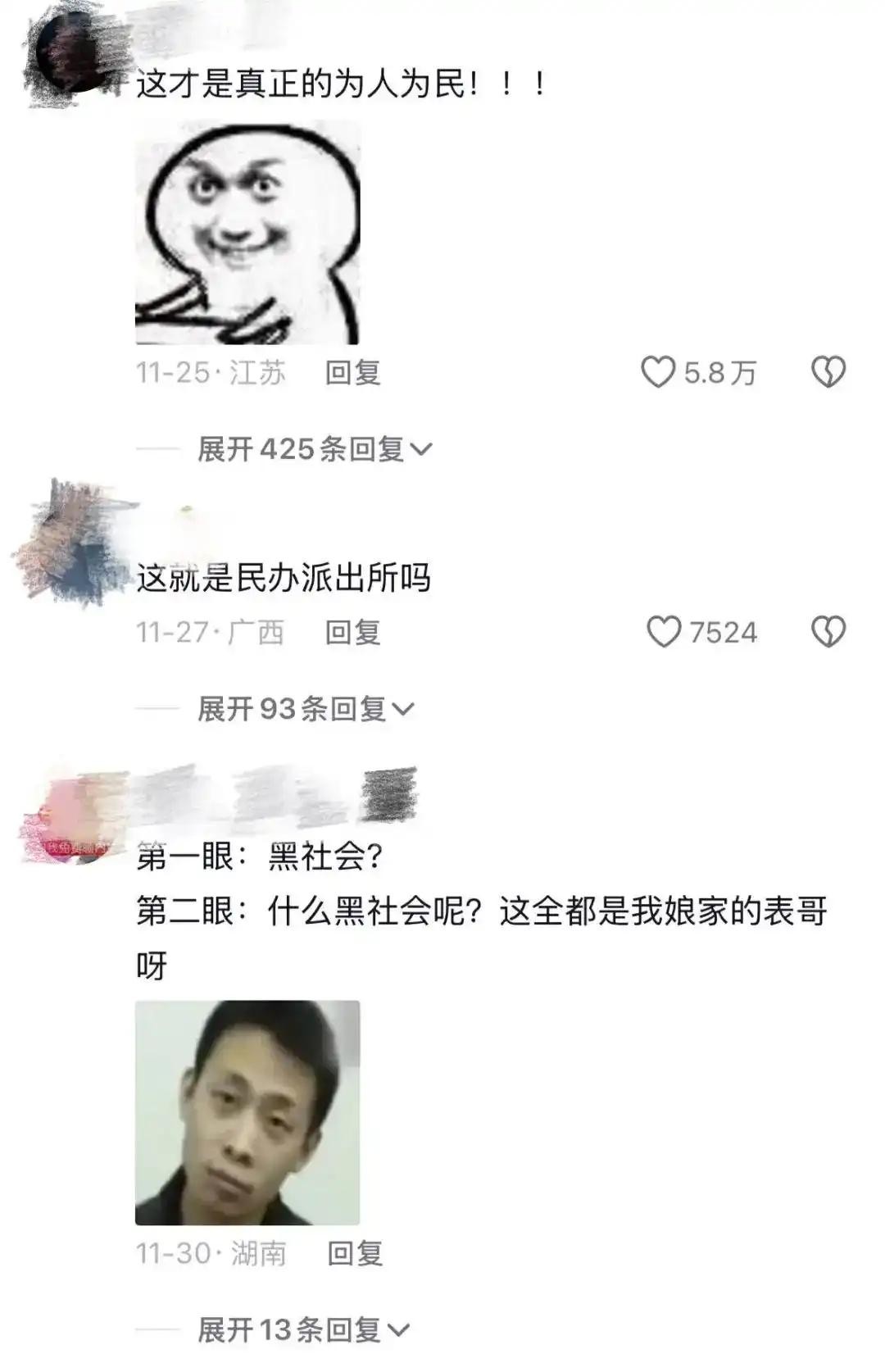Expand 13 replies under the Hunan comment
Image resolution: width=885 pixels, height=1372 pixels.
[x=303, y=1329]
